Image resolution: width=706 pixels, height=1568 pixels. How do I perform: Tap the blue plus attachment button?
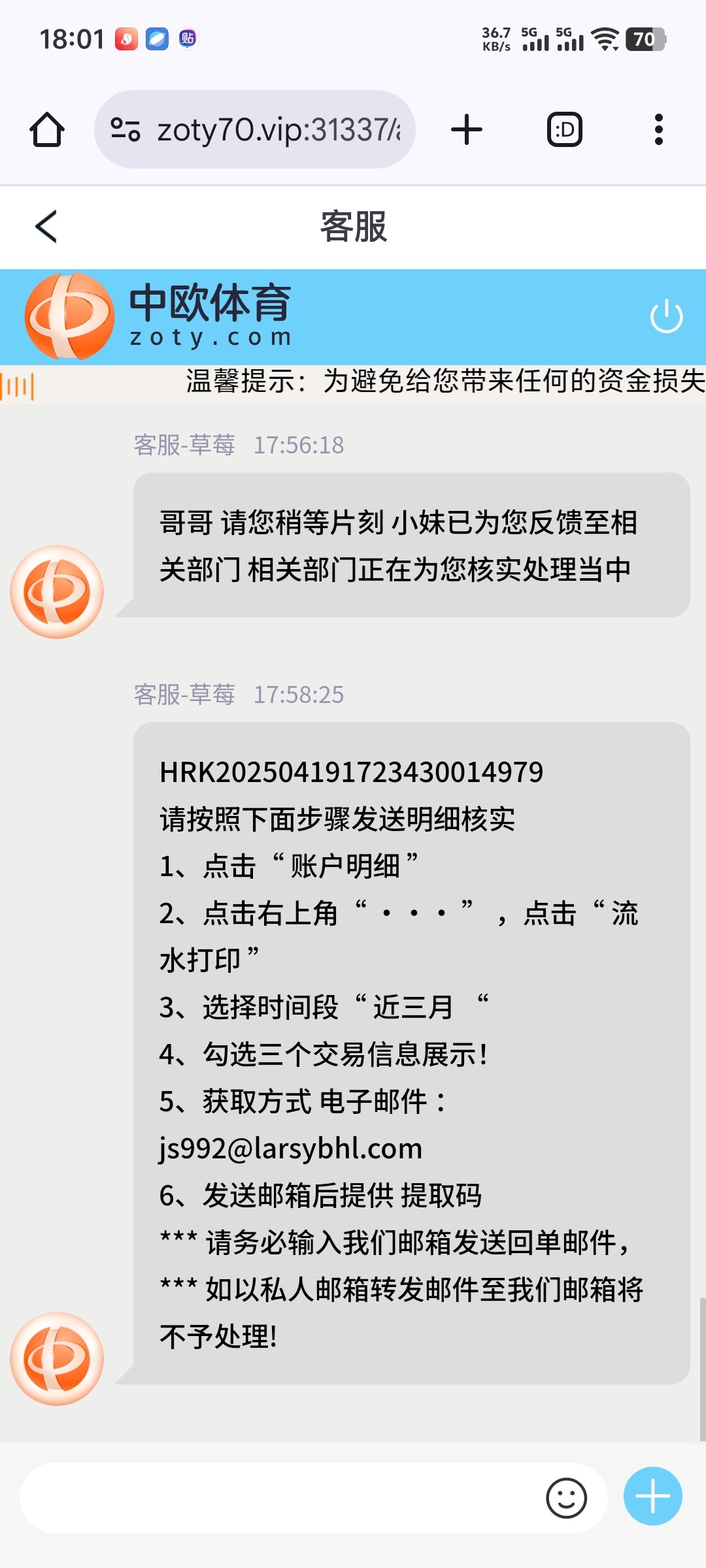(652, 1496)
